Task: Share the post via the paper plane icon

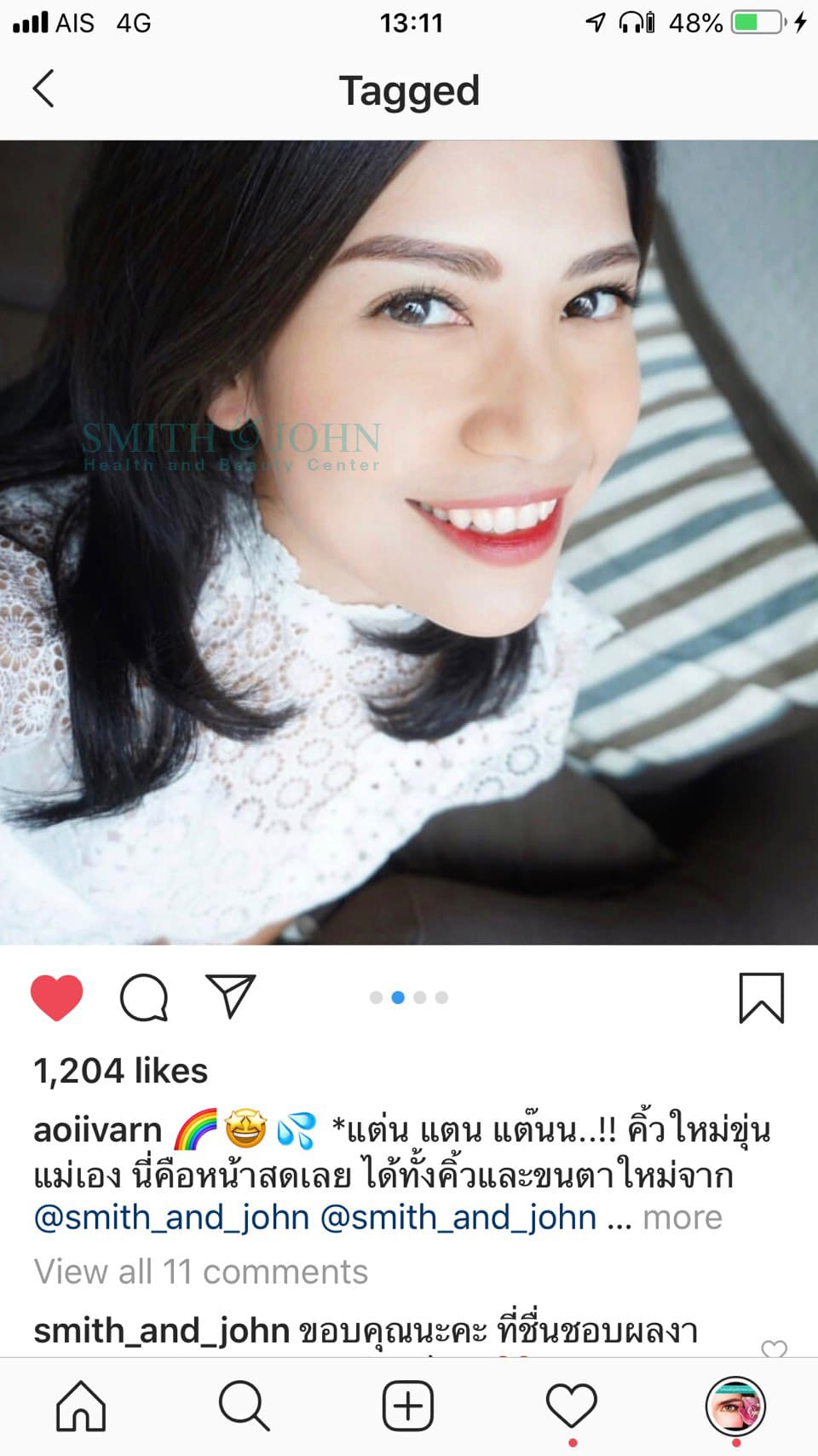Action: pyautogui.click(x=231, y=996)
